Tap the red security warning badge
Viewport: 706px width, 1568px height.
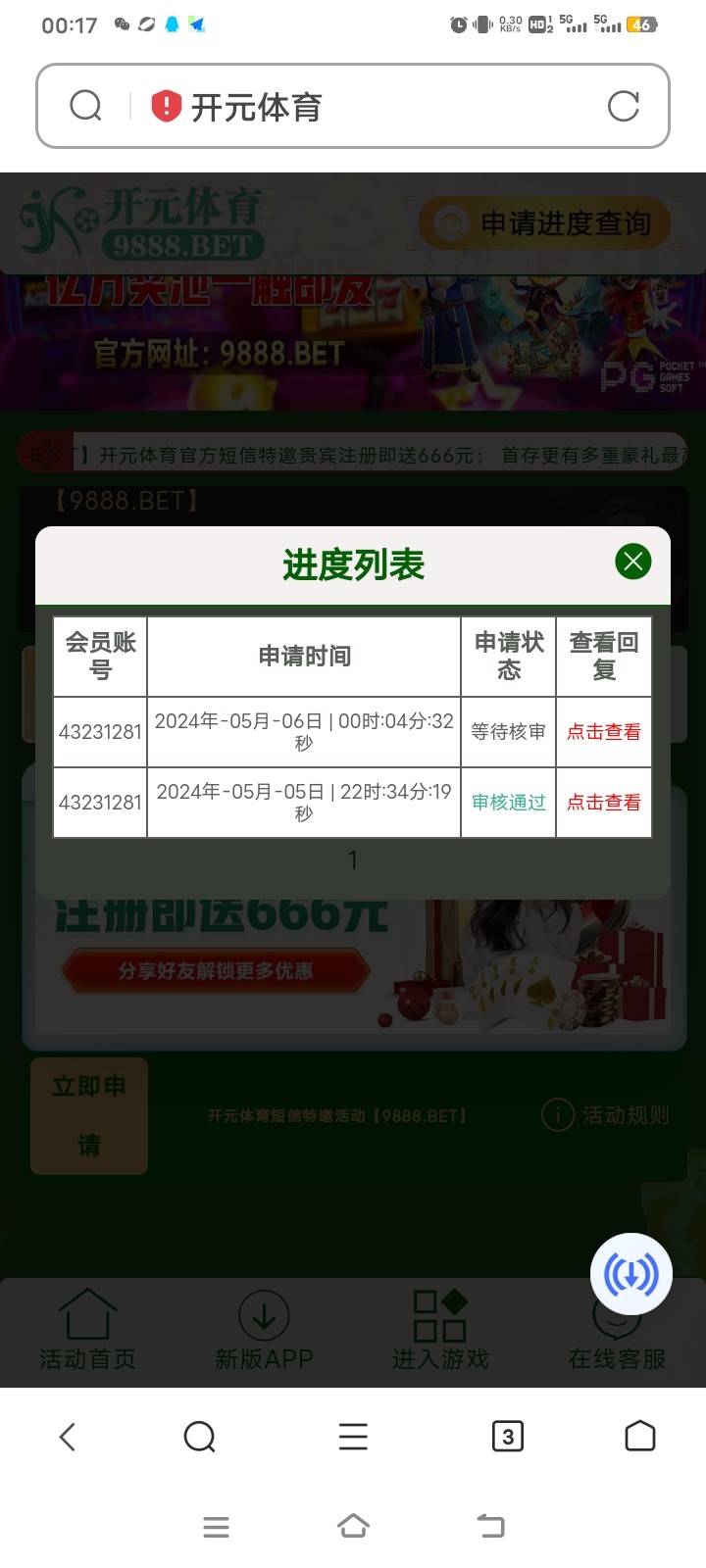pyautogui.click(x=164, y=106)
